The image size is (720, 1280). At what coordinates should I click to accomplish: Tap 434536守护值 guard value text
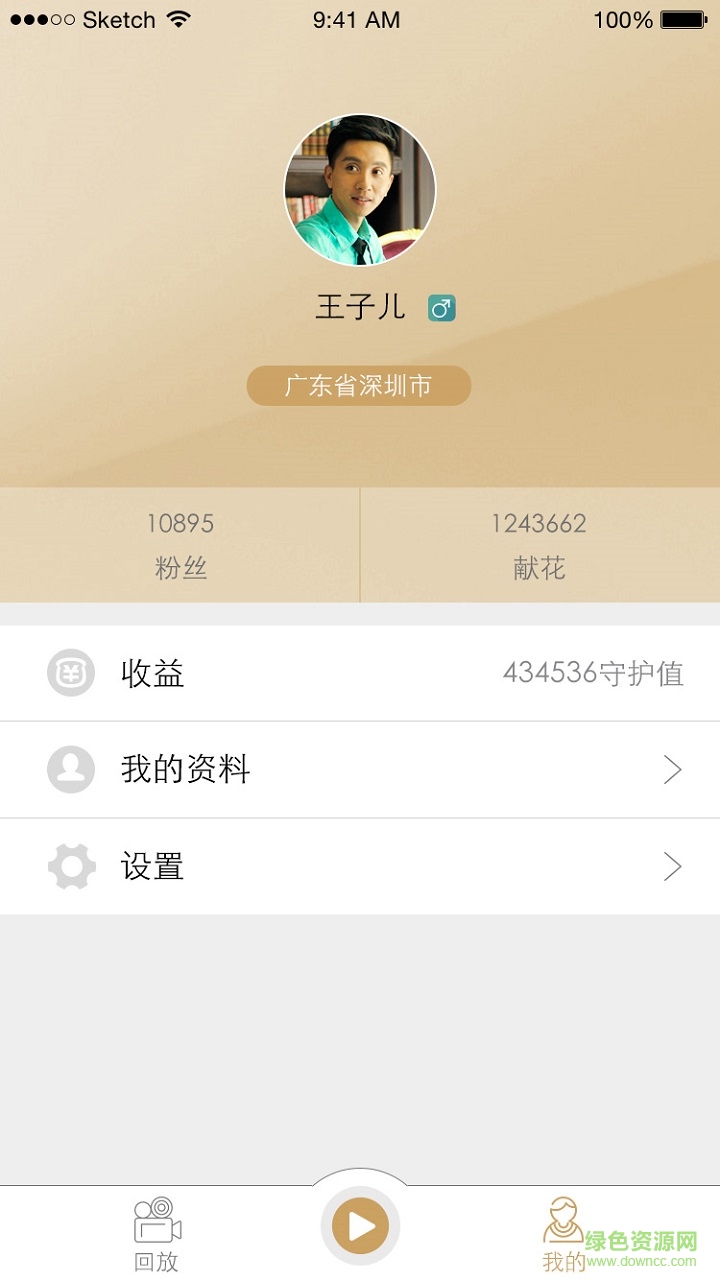594,672
